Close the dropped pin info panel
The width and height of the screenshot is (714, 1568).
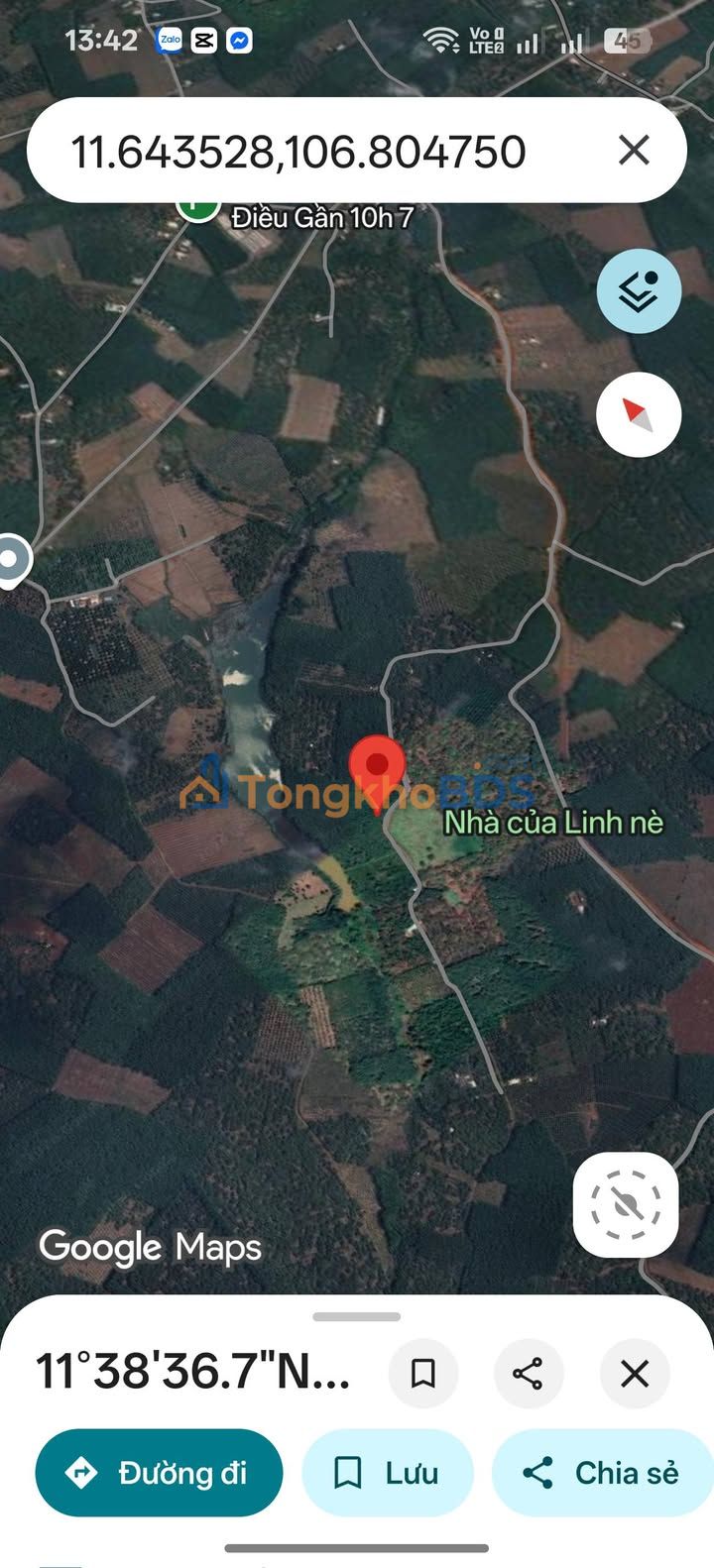(x=635, y=1374)
